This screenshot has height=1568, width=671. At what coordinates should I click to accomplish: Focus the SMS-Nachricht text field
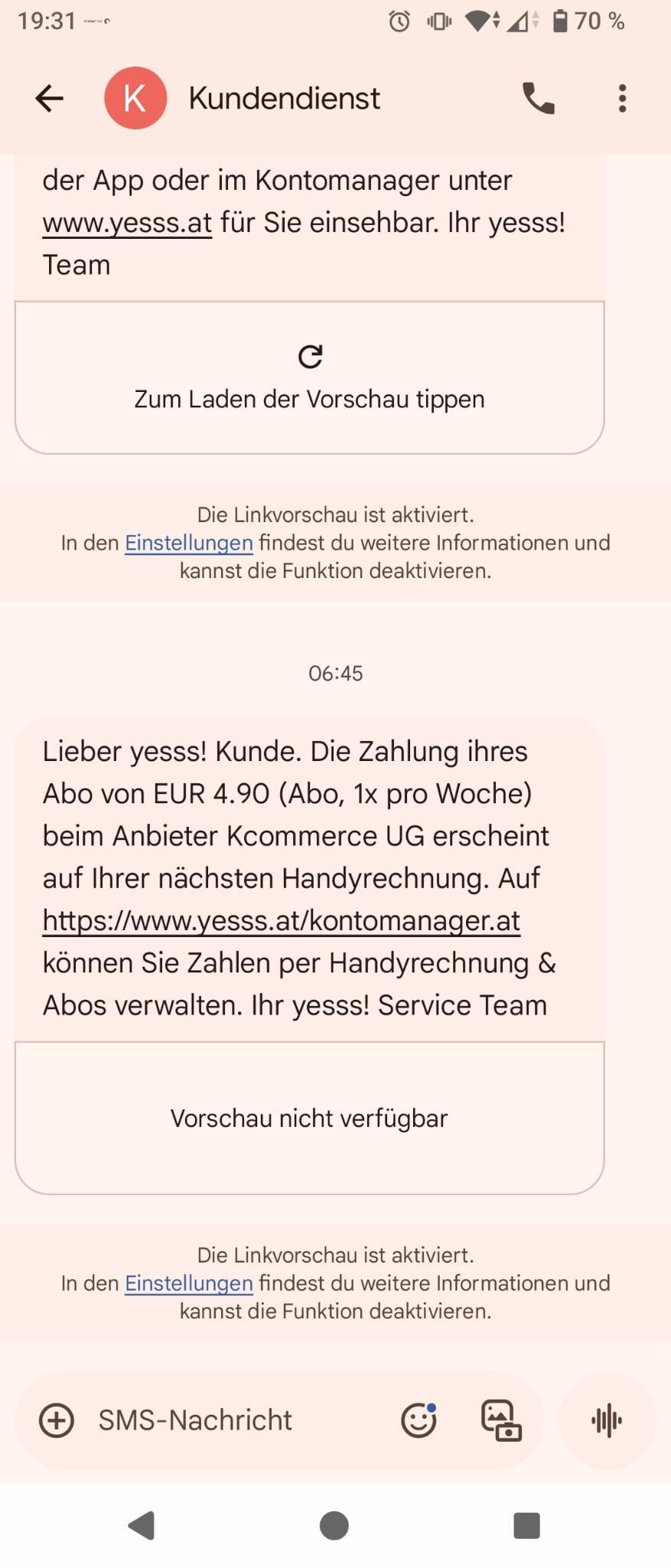(x=230, y=1420)
